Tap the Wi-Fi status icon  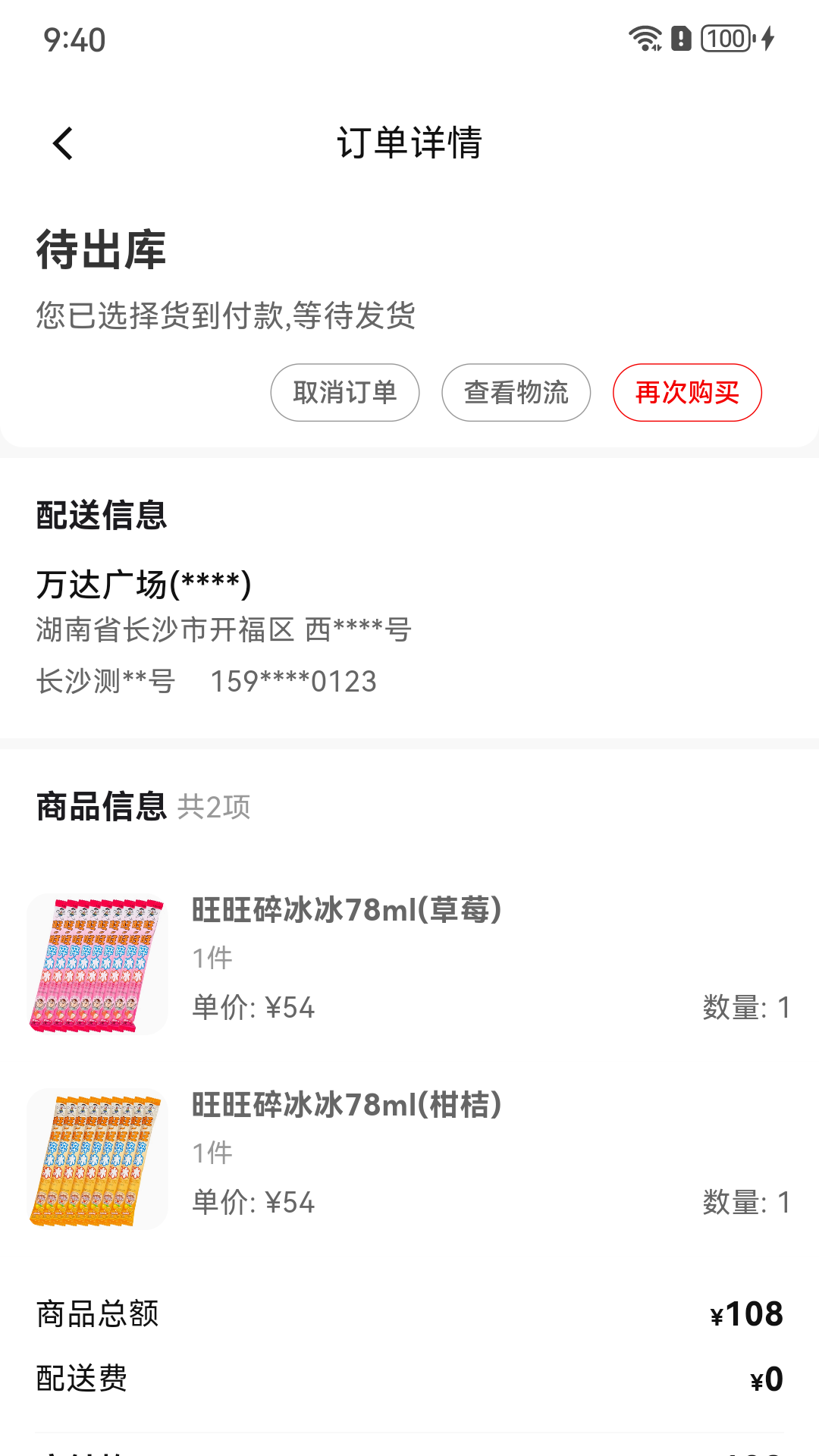coord(645,38)
